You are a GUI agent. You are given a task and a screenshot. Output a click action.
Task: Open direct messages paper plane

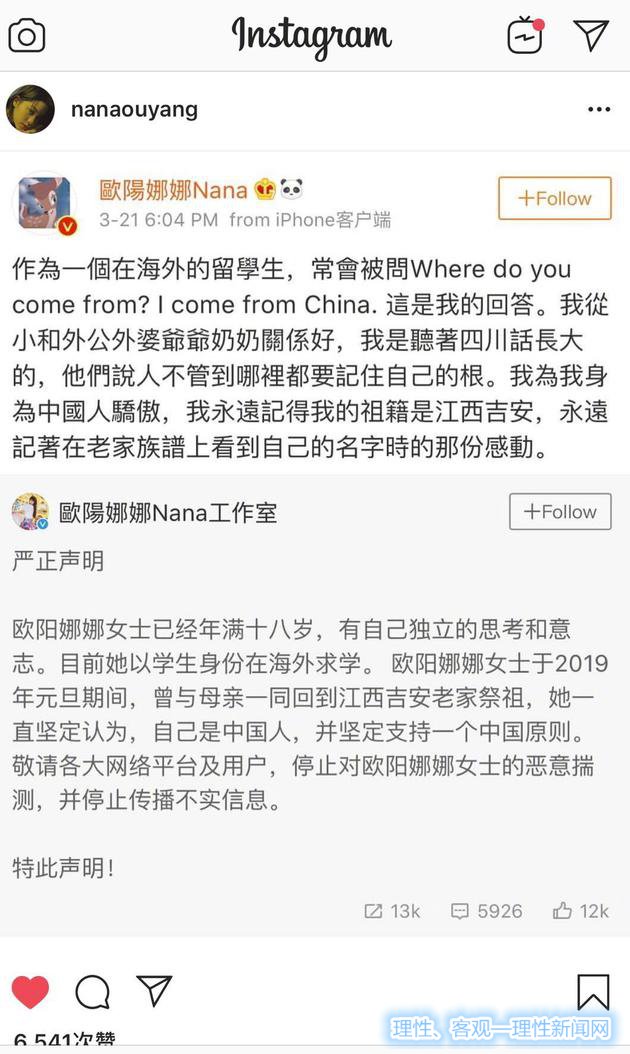[x=592, y=35]
